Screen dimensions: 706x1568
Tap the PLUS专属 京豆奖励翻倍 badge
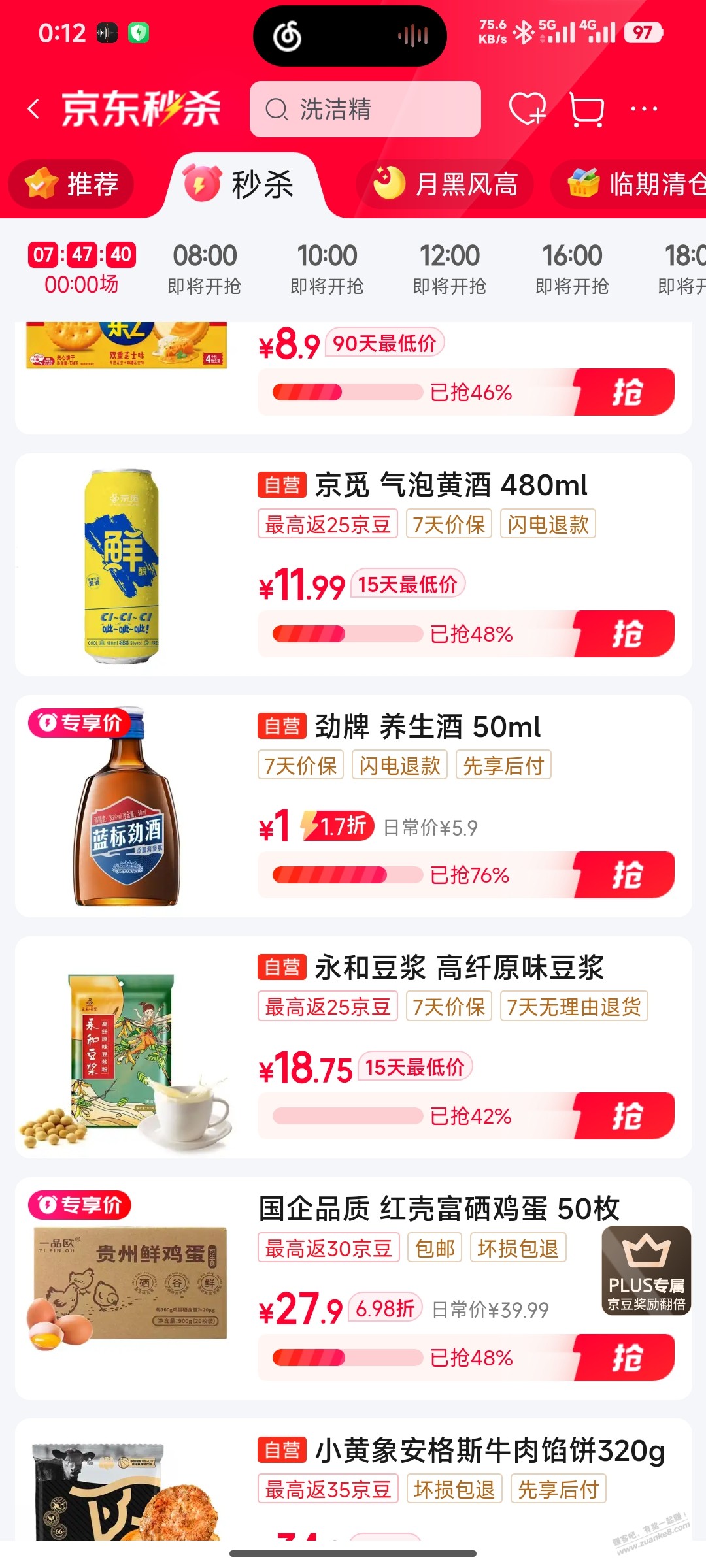(646, 1271)
